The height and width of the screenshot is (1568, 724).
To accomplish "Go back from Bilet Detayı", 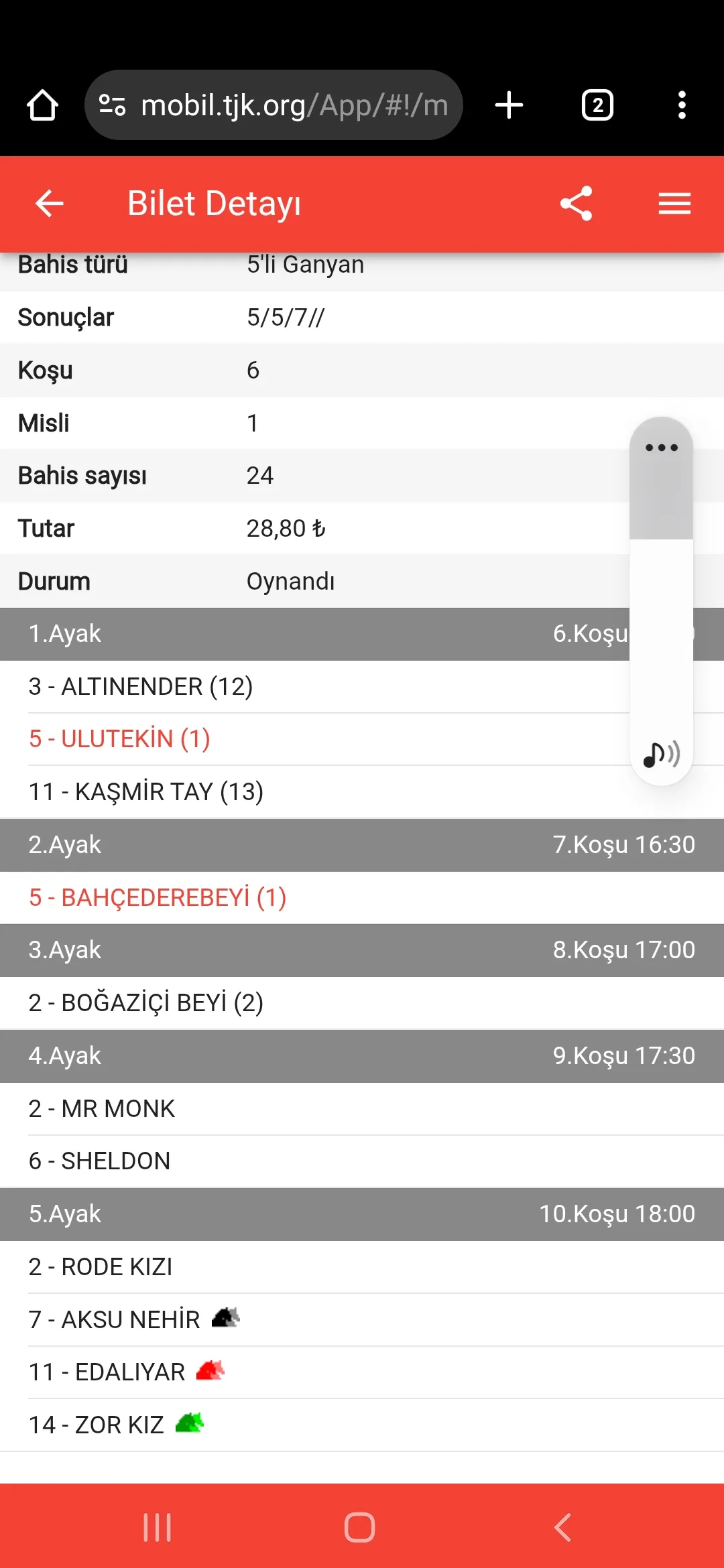I will pos(49,204).
